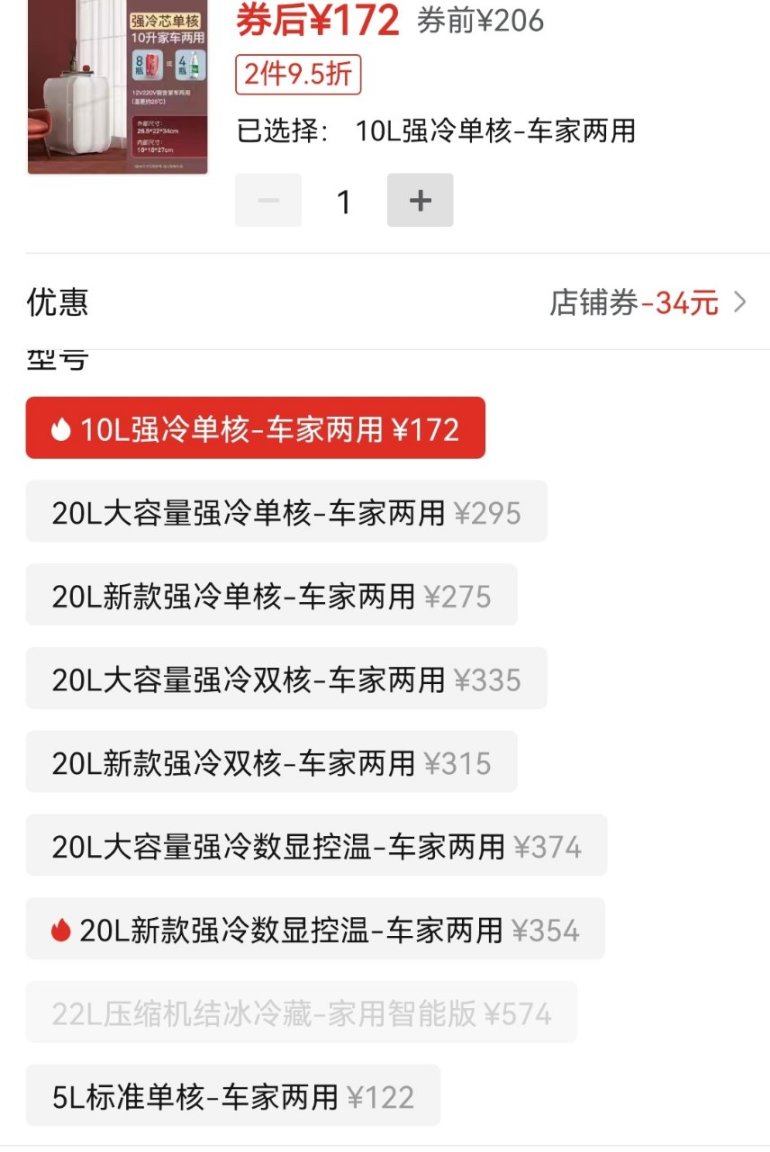Decrease quantity with the minus button

click(x=268, y=200)
